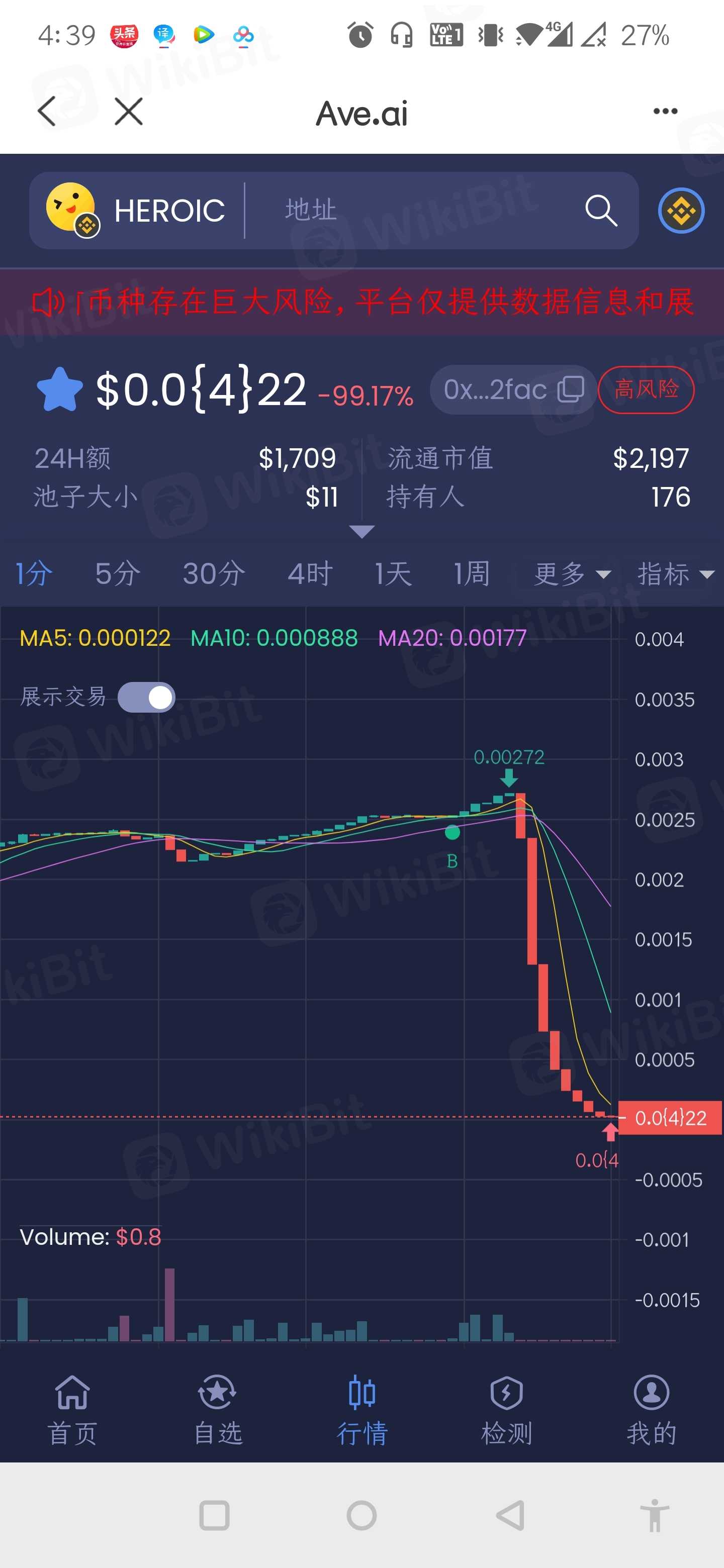Open the 更多 timeframe dropdown
Screen dimensions: 724x1568
coord(571,573)
